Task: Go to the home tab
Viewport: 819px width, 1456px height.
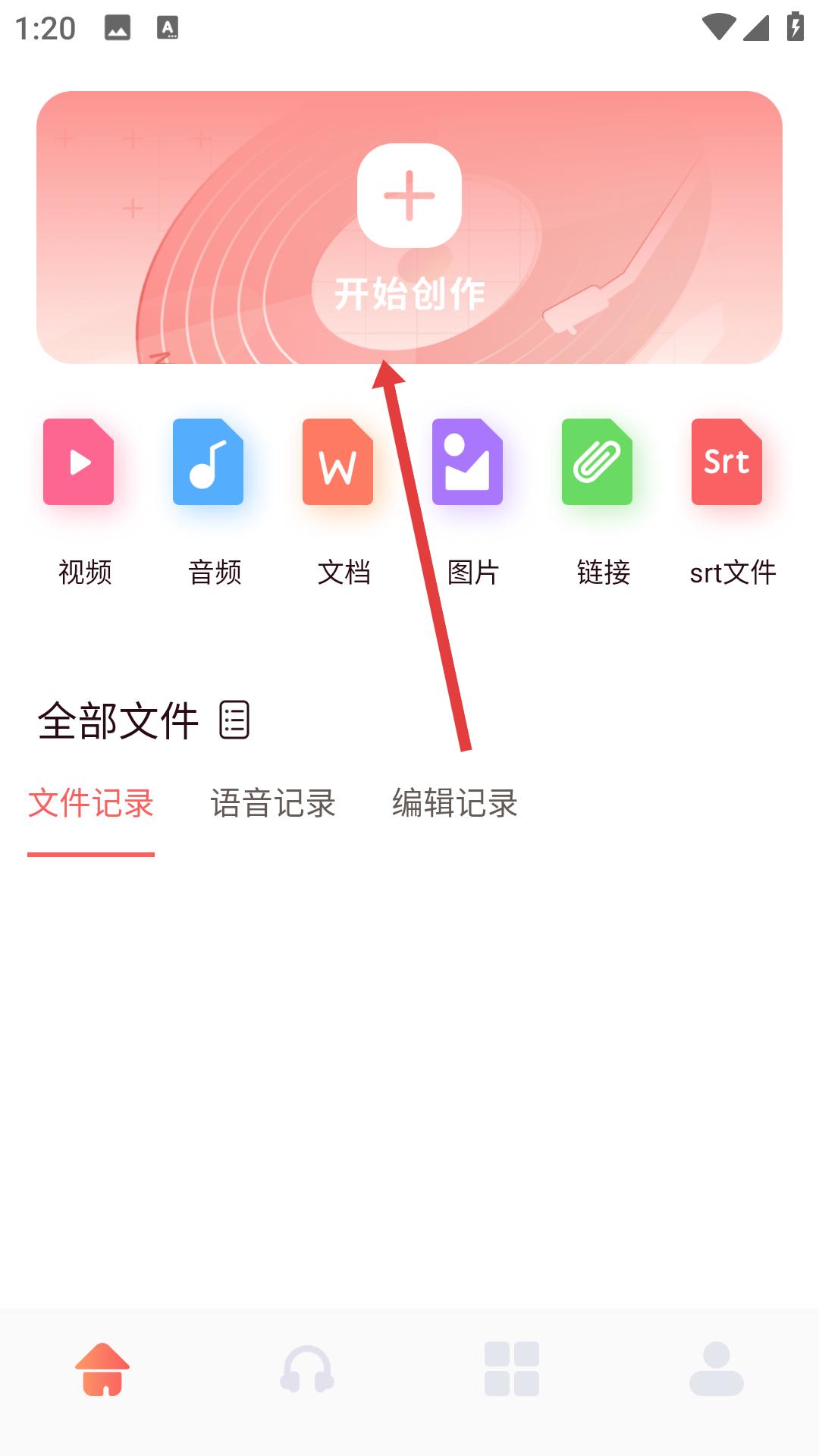Action: tap(102, 1369)
